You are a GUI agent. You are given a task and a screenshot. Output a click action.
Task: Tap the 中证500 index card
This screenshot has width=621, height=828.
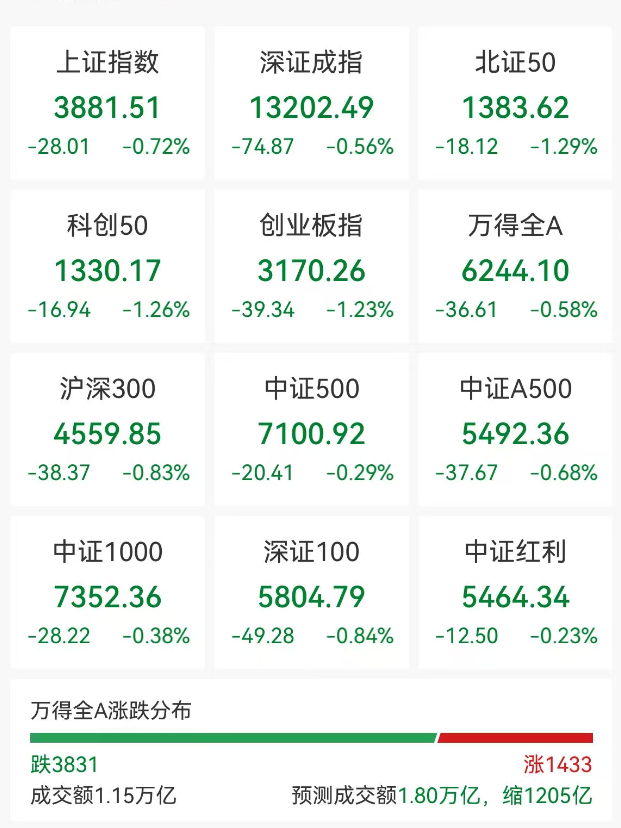pyautogui.click(x=312, y=430)
